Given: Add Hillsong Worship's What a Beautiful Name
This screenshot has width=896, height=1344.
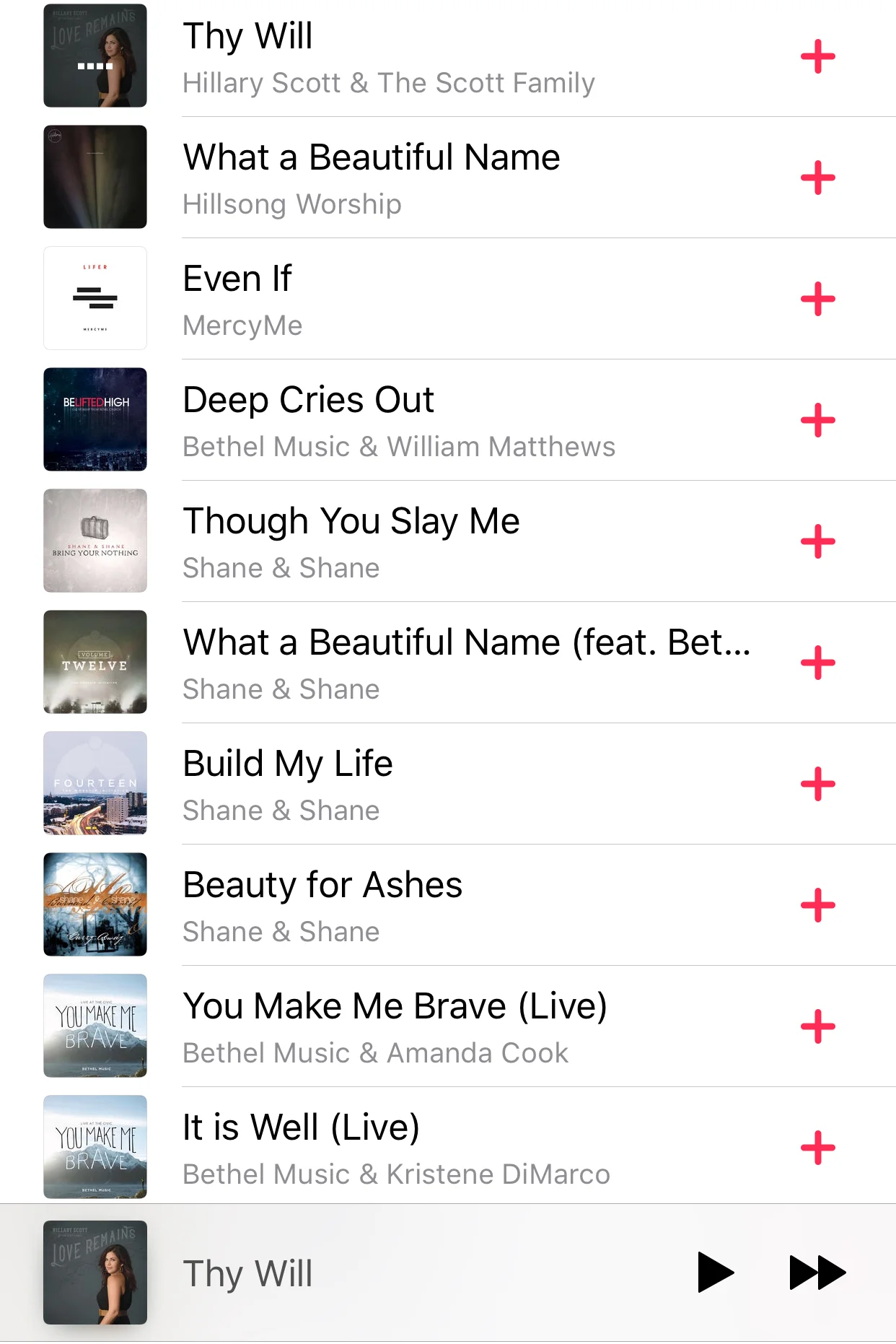Looking at the screenshot, I should pyautogui.click(x=817, y=178).
